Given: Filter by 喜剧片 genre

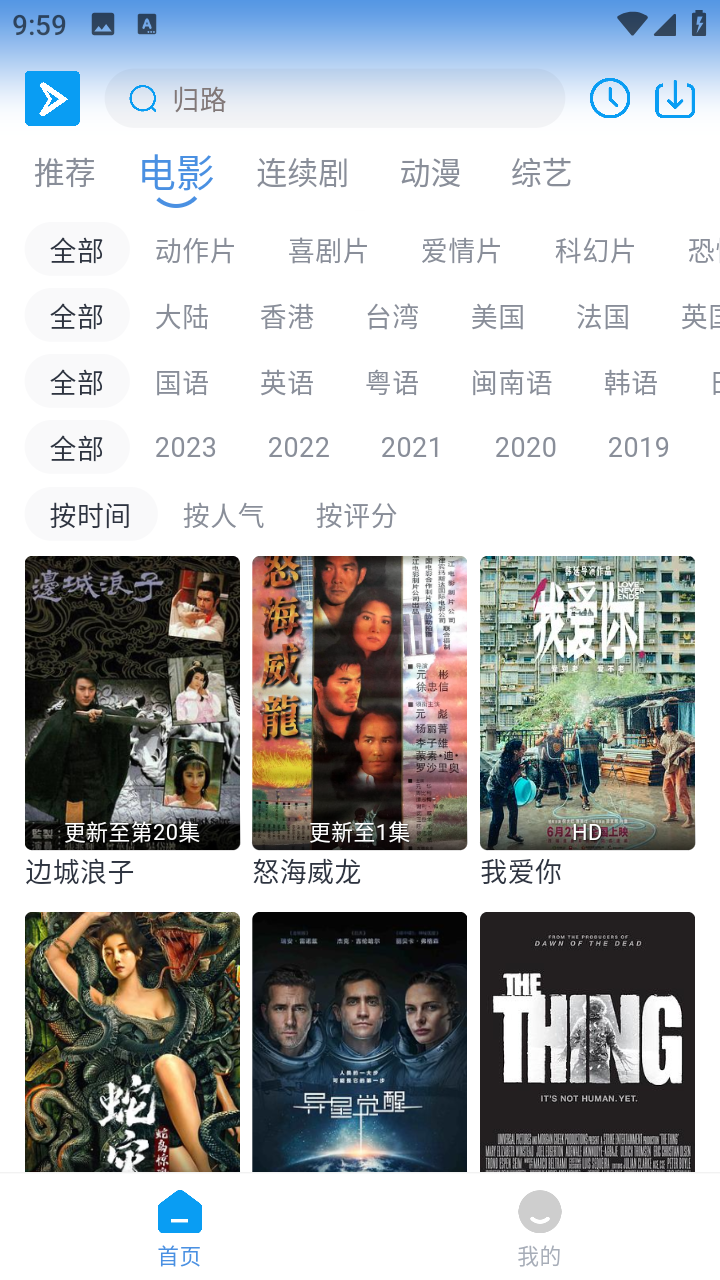Looking at the screenshot, I should (x=328, y=250).
